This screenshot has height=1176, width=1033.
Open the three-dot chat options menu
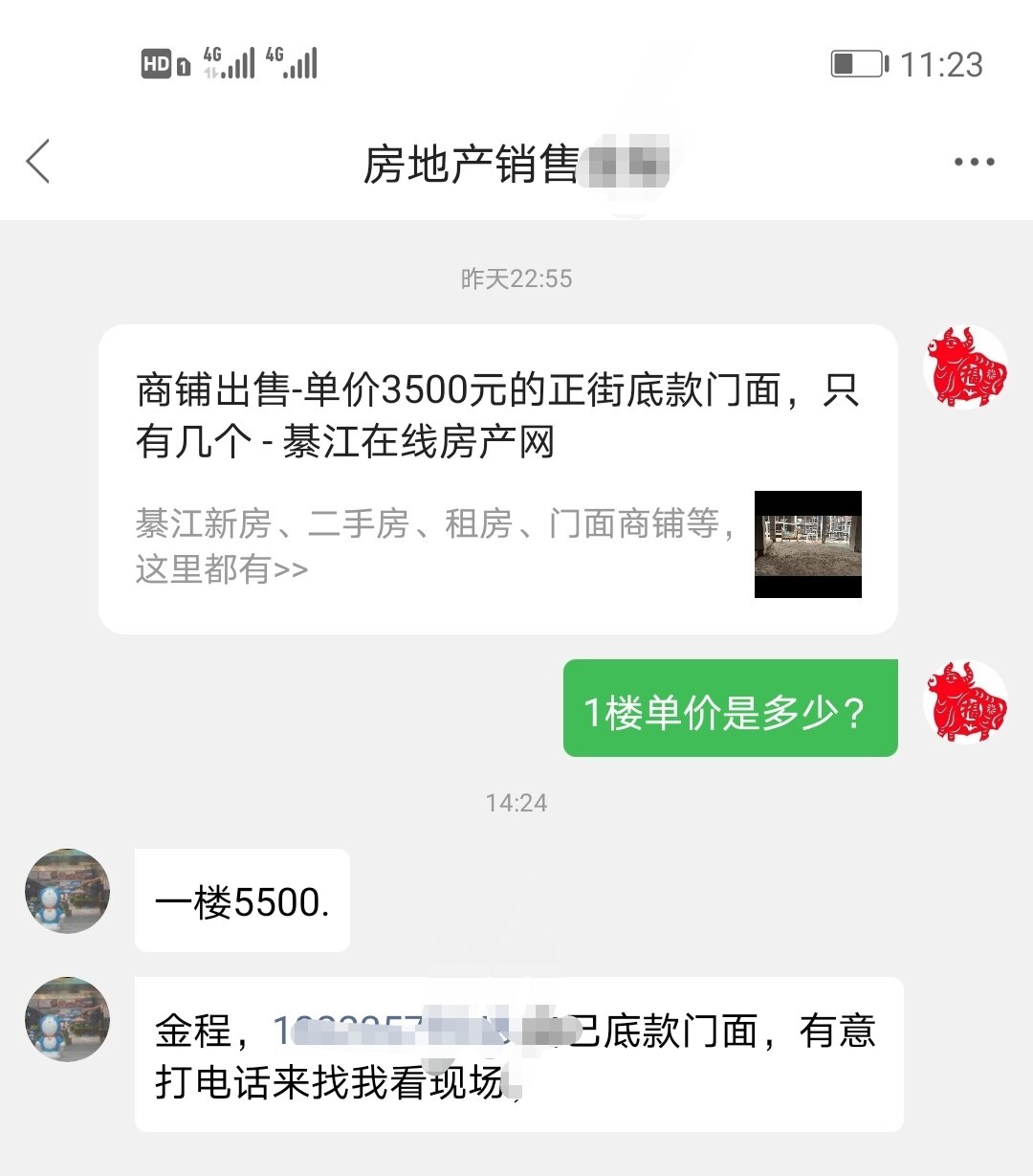[974, 163]
